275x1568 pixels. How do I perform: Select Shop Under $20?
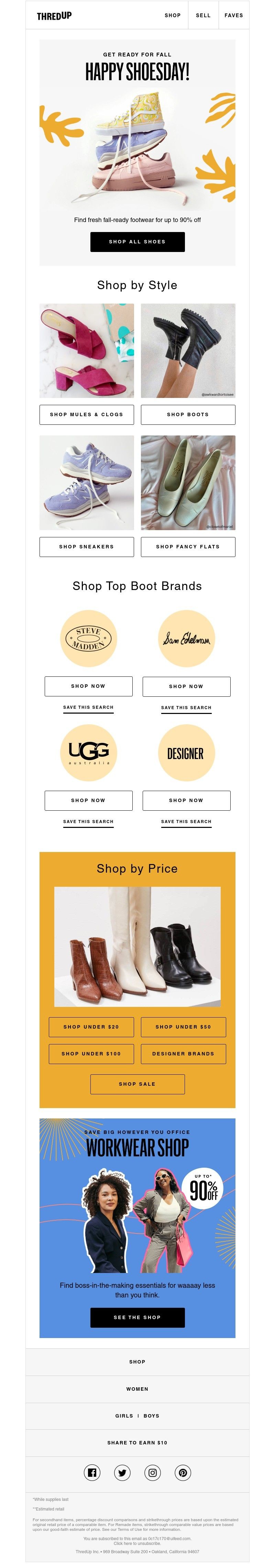[x=91, y=1027]
